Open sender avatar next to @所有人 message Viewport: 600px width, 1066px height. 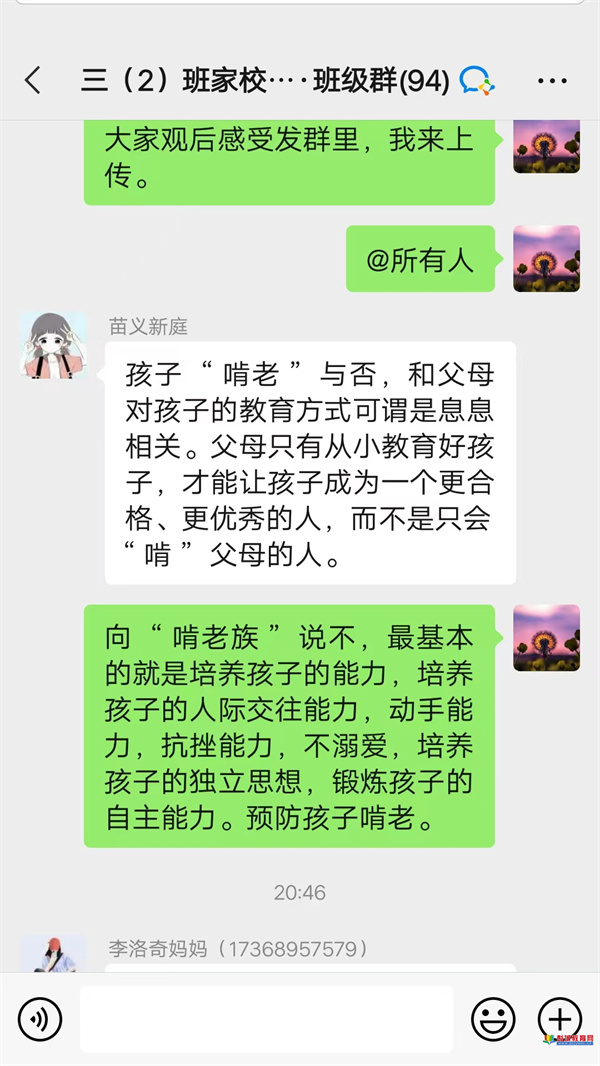(x=546, y=259)
